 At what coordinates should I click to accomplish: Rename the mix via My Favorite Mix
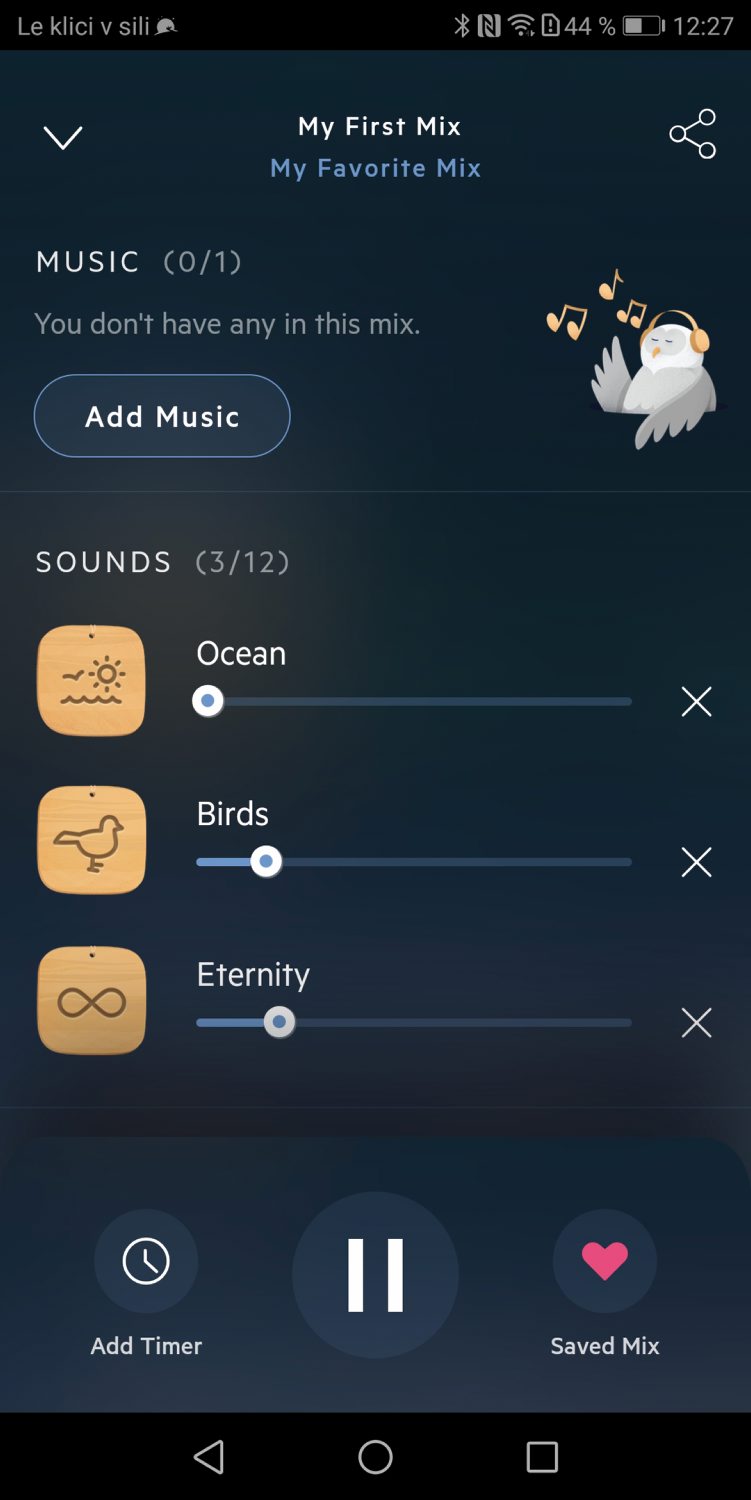[x=375, y=168]
